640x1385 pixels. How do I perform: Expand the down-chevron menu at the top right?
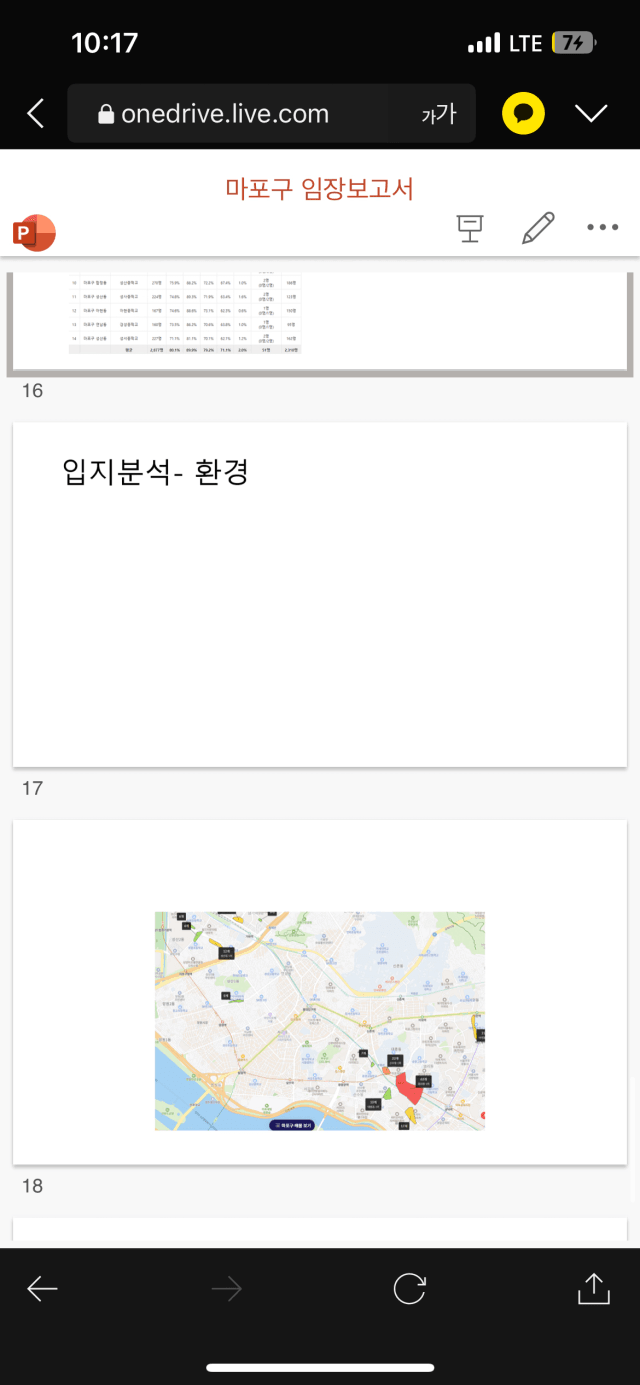click(x=591, y=114)
